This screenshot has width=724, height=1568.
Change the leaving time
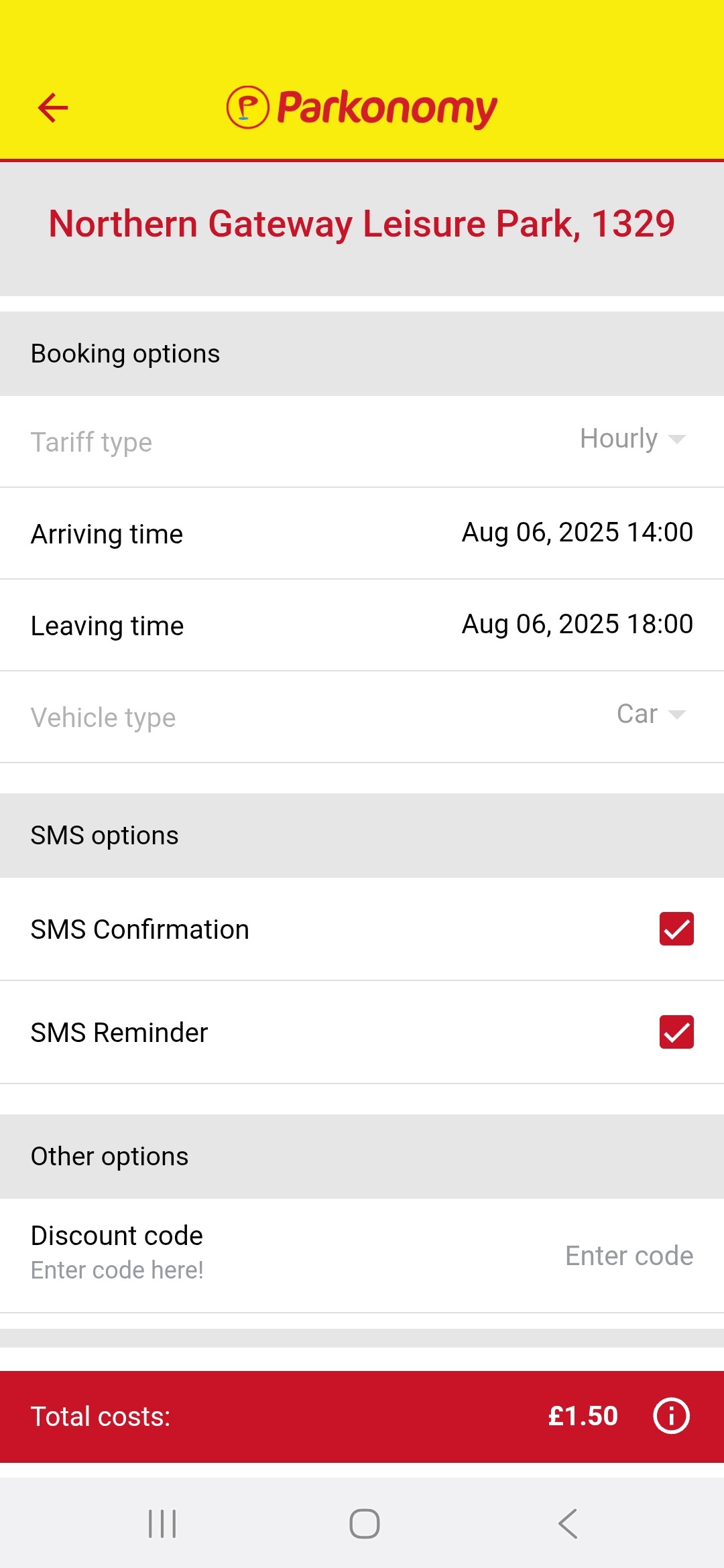click(x=577, y=625)
